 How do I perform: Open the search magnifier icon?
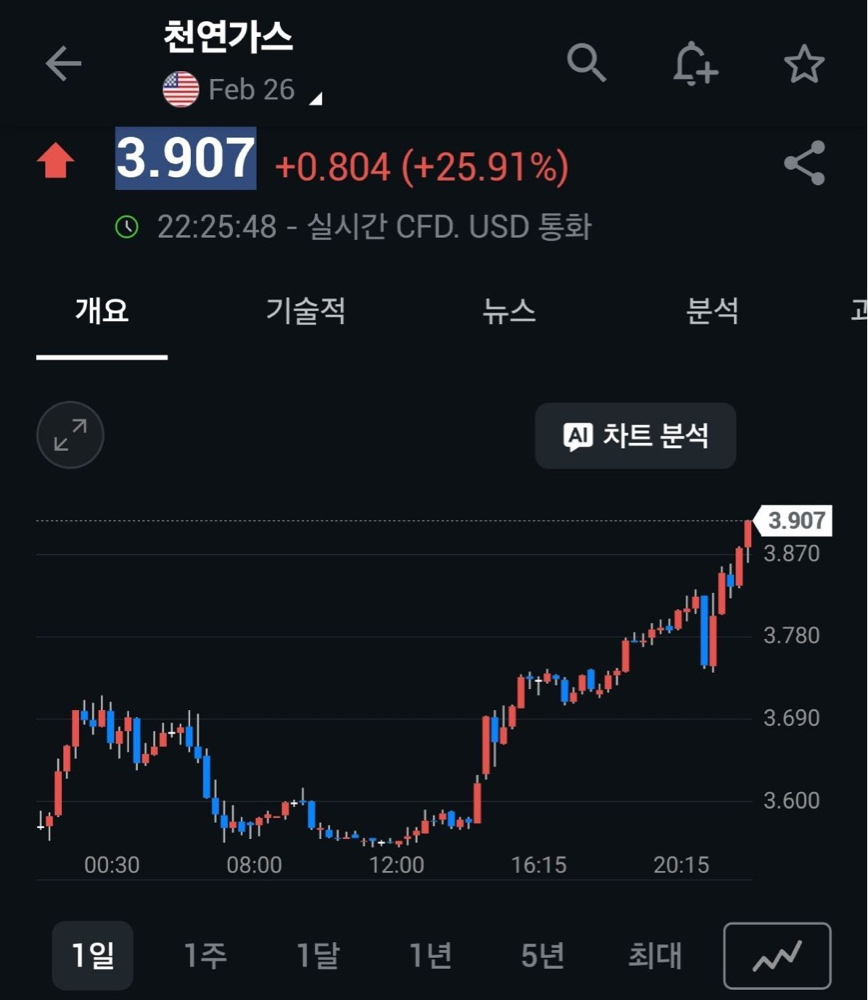587,63
